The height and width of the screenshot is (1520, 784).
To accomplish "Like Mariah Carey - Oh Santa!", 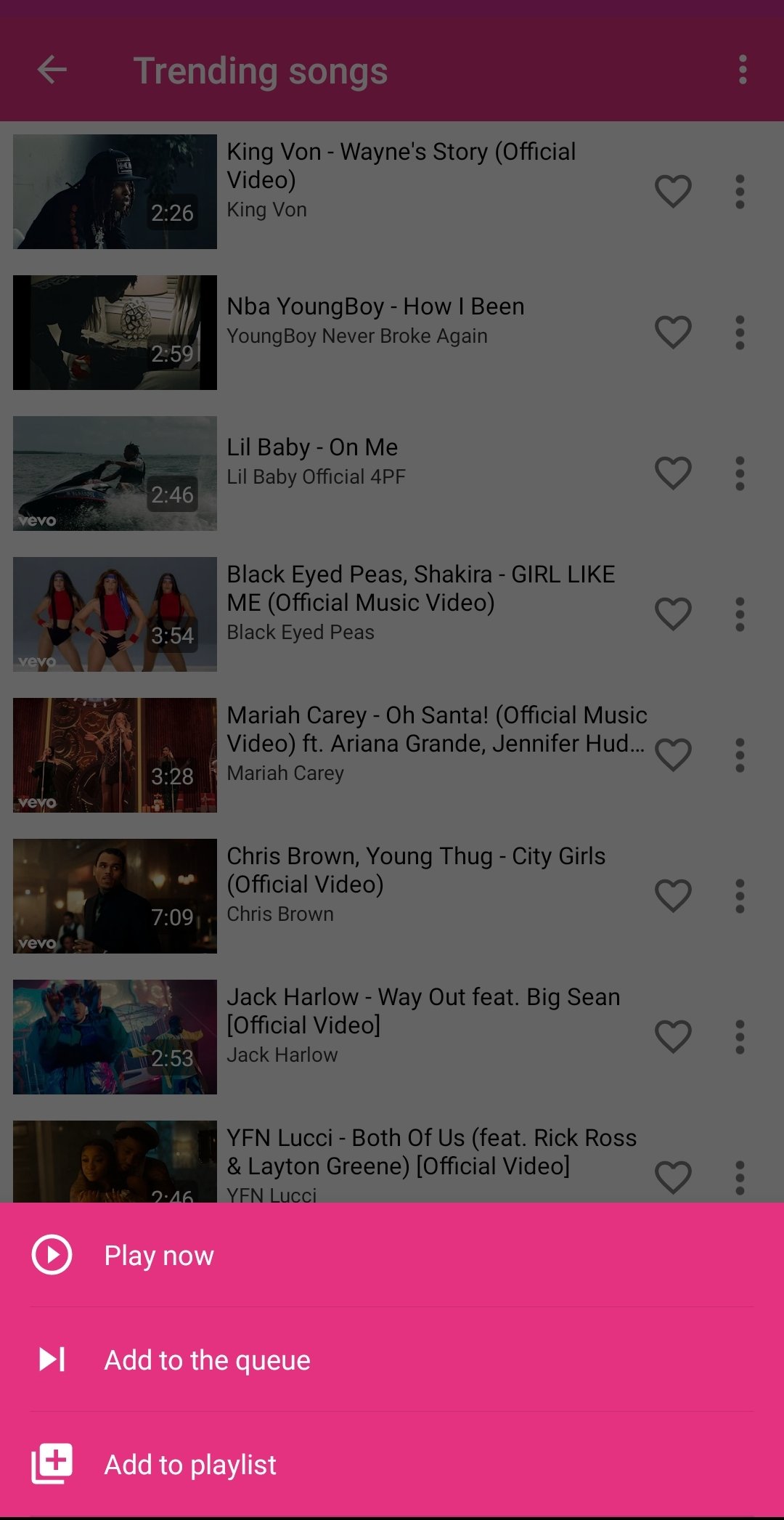I will coord(673,755).
